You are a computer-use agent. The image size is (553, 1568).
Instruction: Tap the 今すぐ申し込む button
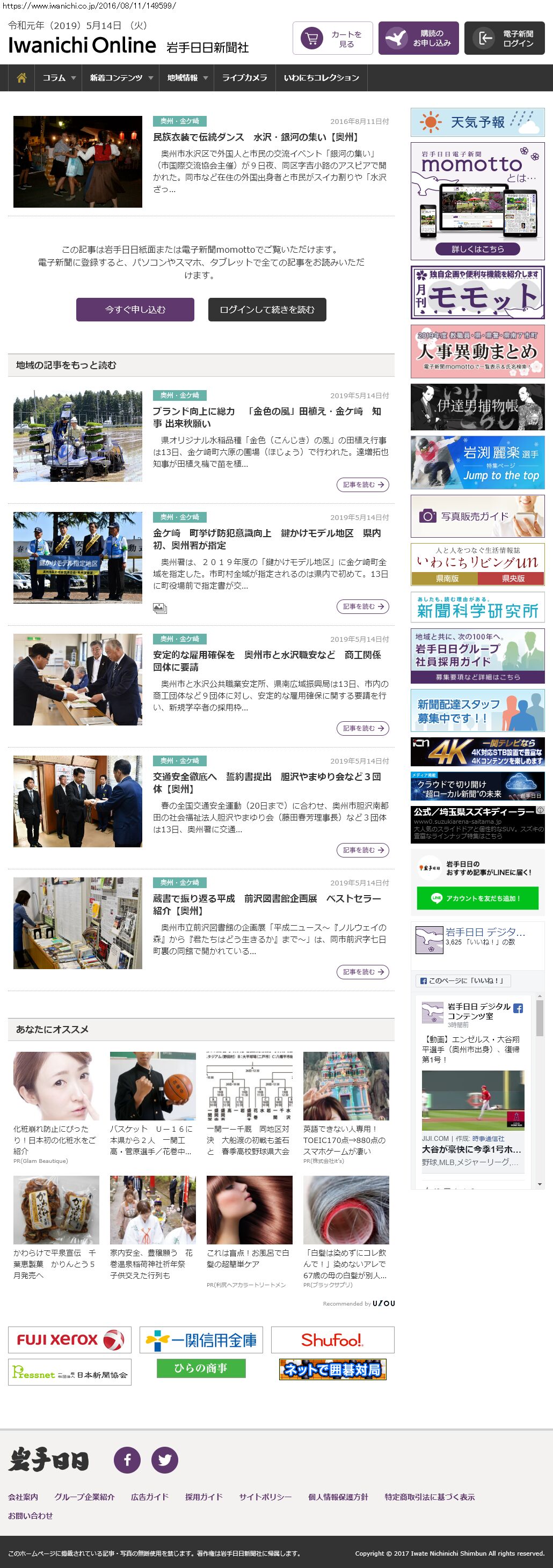(135, 309)
